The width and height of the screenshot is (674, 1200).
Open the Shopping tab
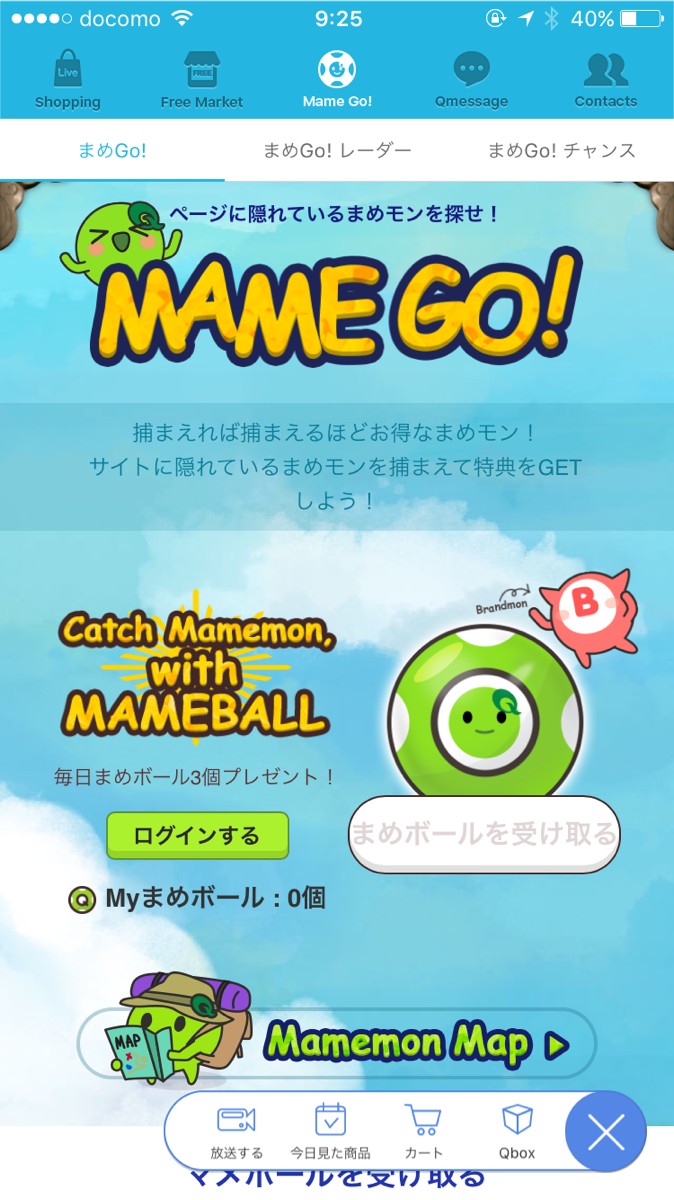tap(67, 80)
